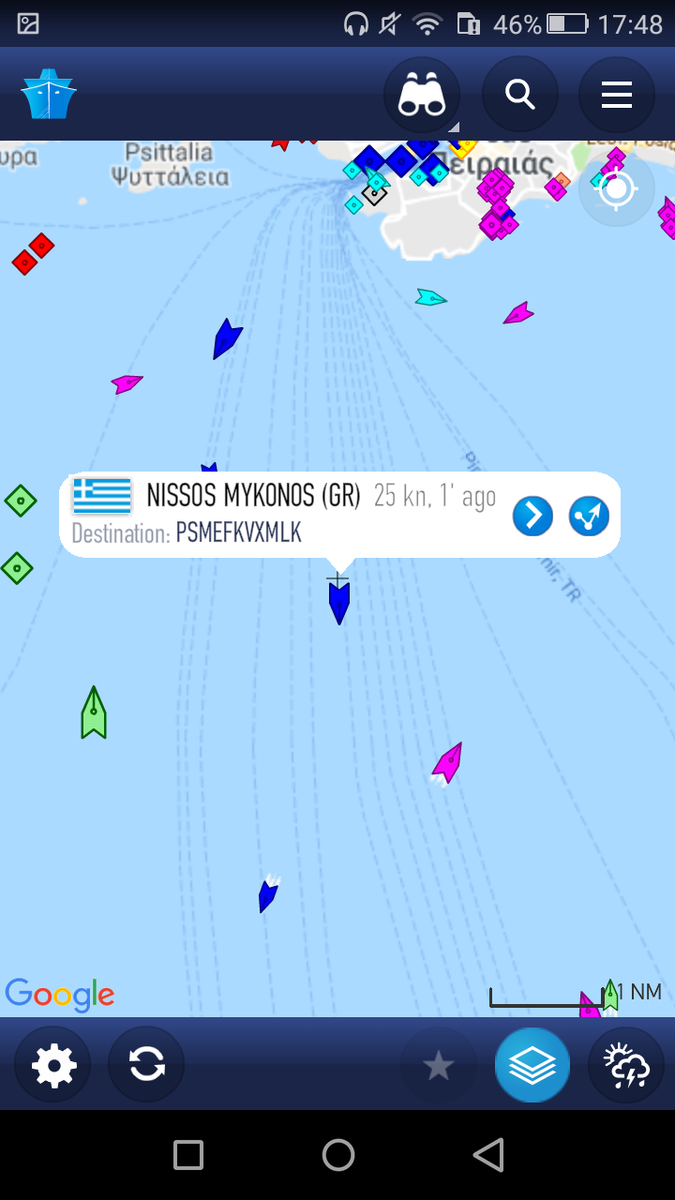Open NISSOS MYKONOS vessel details arrow
The height and width of the screenshot is (1200, 675).
tap(534, 516)
